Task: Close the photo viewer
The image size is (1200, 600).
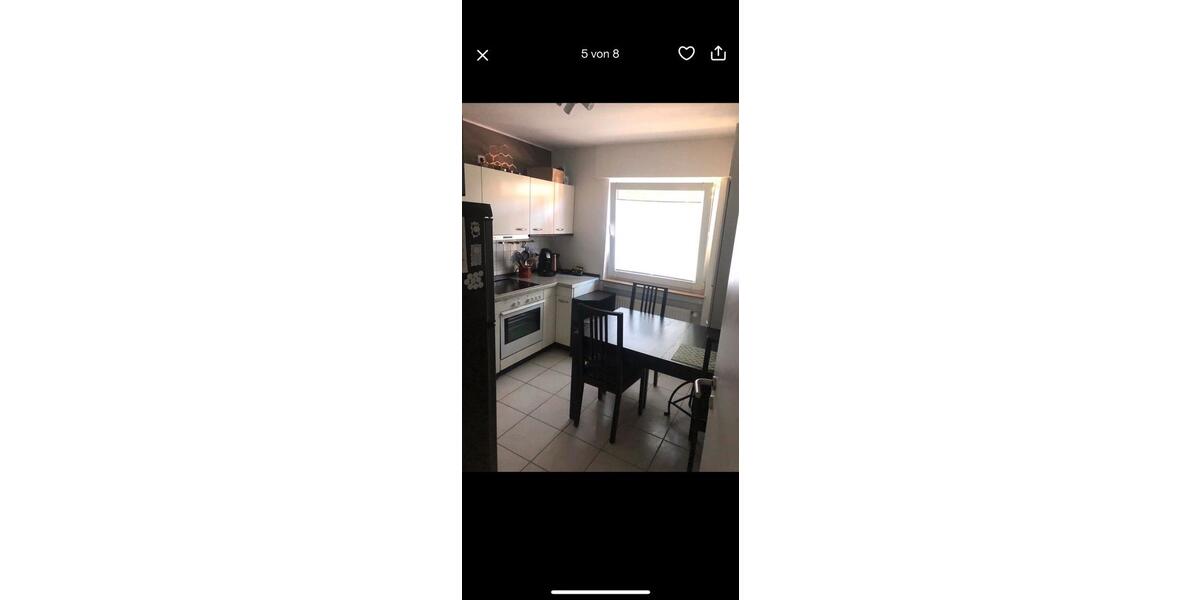Action: (x=482, y=55)
